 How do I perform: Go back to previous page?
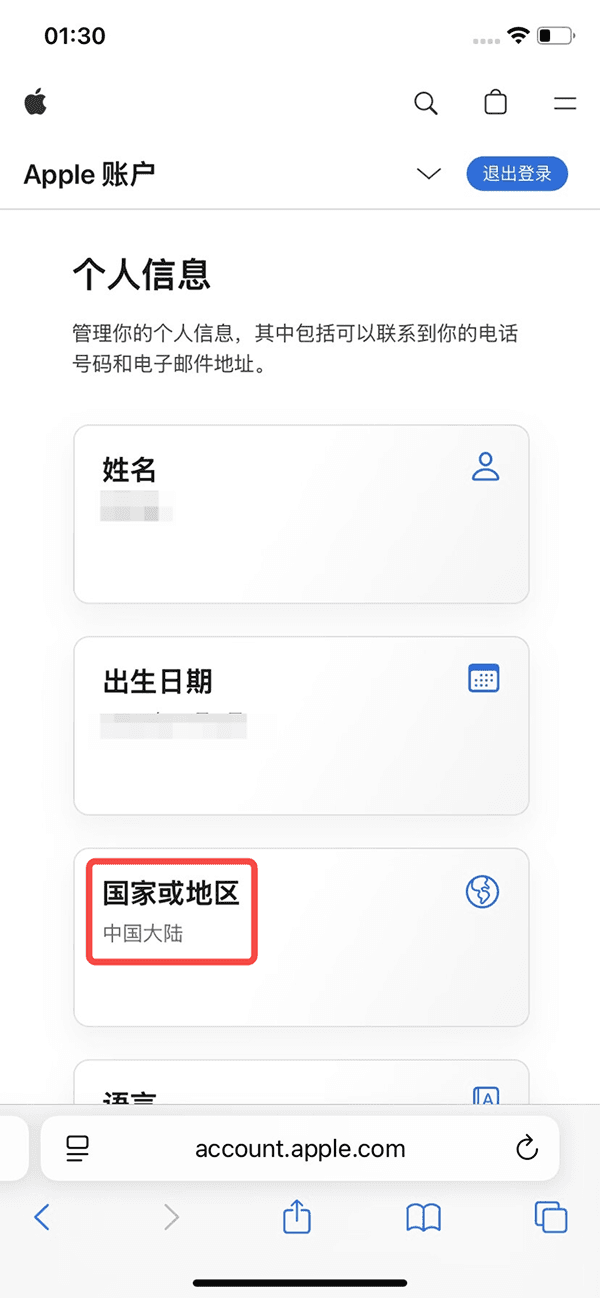42,1217
